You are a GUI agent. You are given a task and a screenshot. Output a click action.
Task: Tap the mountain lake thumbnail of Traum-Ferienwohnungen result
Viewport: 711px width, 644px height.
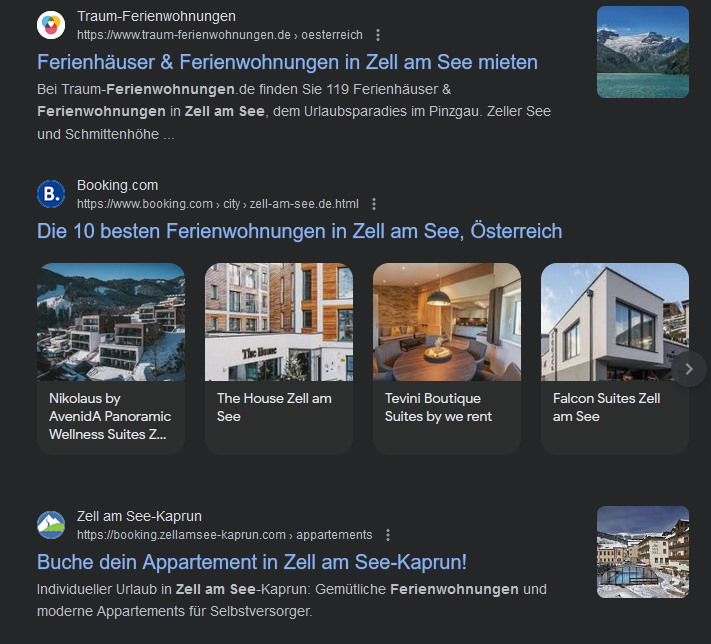click(643, 52)
